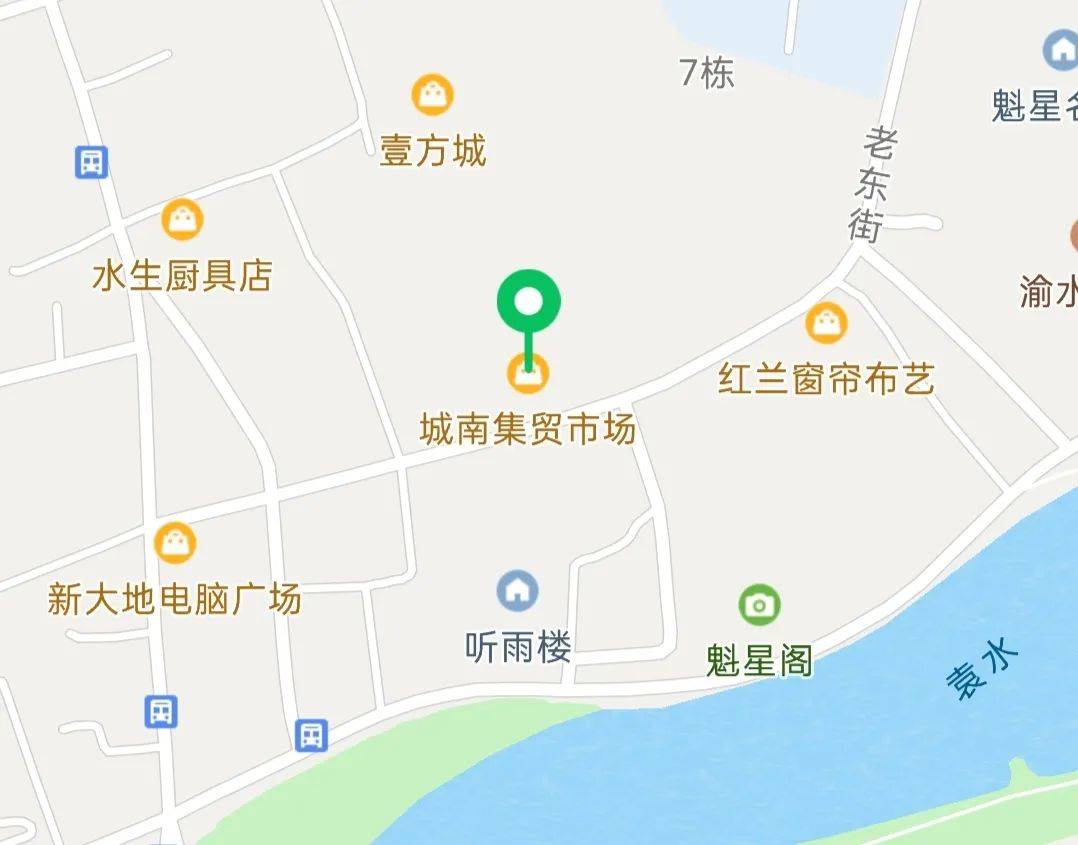Tap the bus stop icon near 水生厨具店
Image resolution: width=1078 pixels, height=845 pixels.
(x=91, y=161)
